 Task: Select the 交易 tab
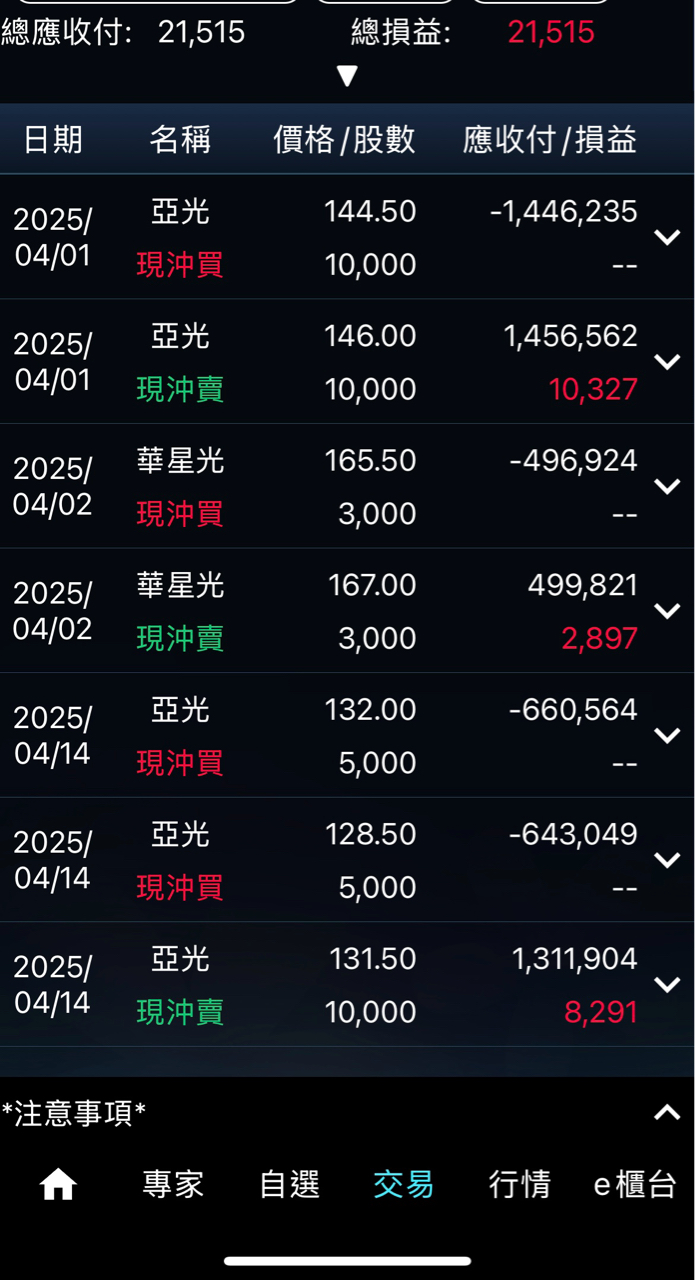pos(404,1185)
